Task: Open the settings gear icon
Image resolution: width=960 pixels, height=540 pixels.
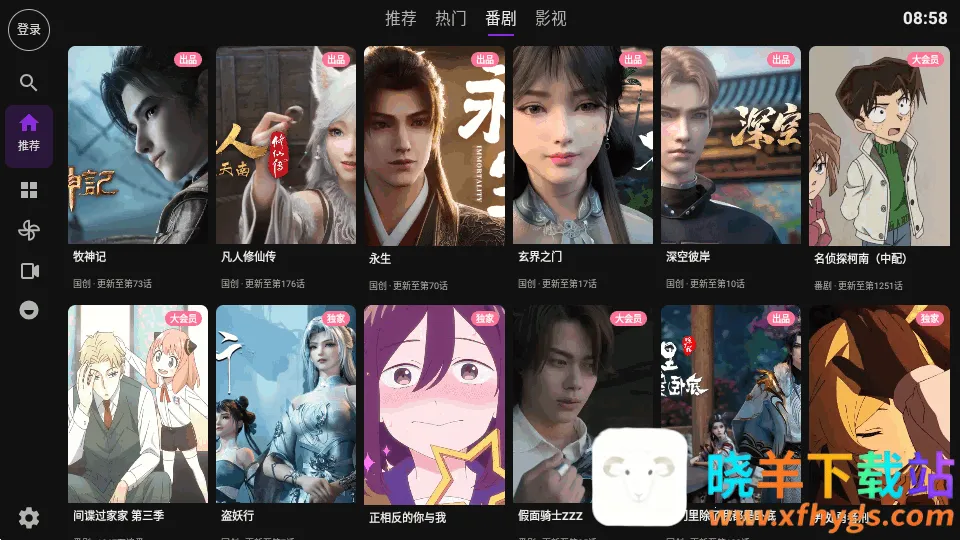Action: pos(29,517)
